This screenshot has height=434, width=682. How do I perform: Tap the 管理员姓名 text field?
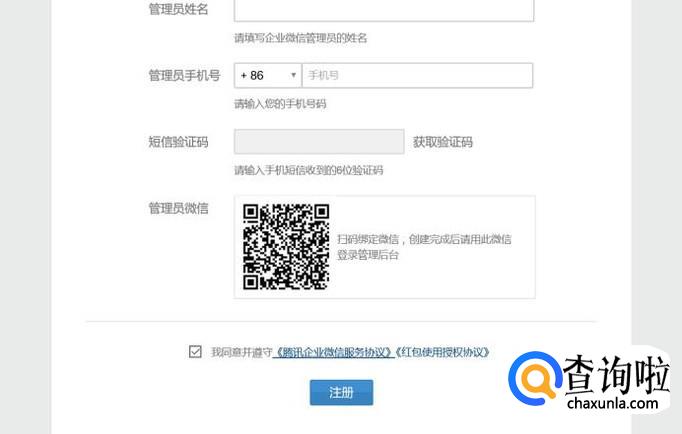click(x=384, y=10)
